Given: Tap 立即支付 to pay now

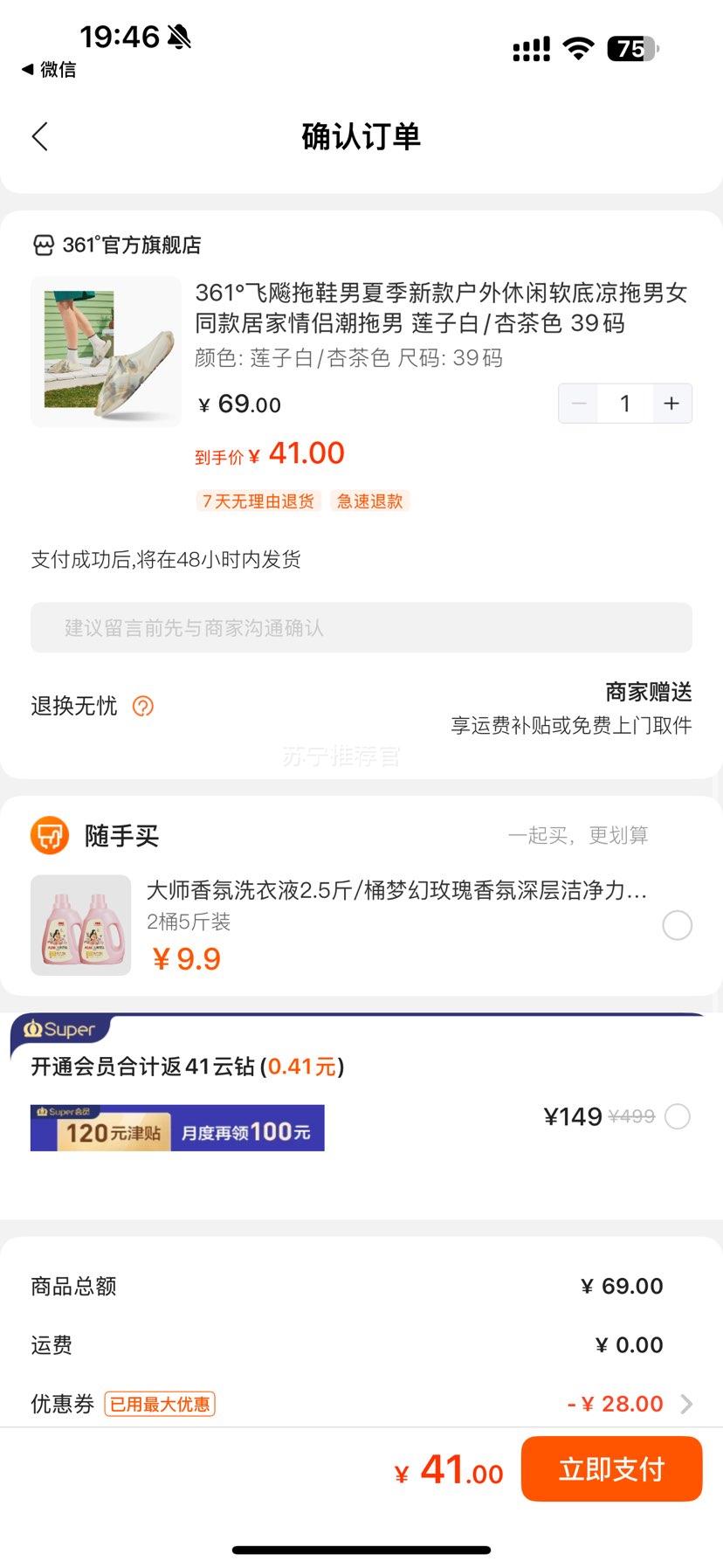Looking at the screenshot, I should pyautogui.click(x=611, y=1469).
